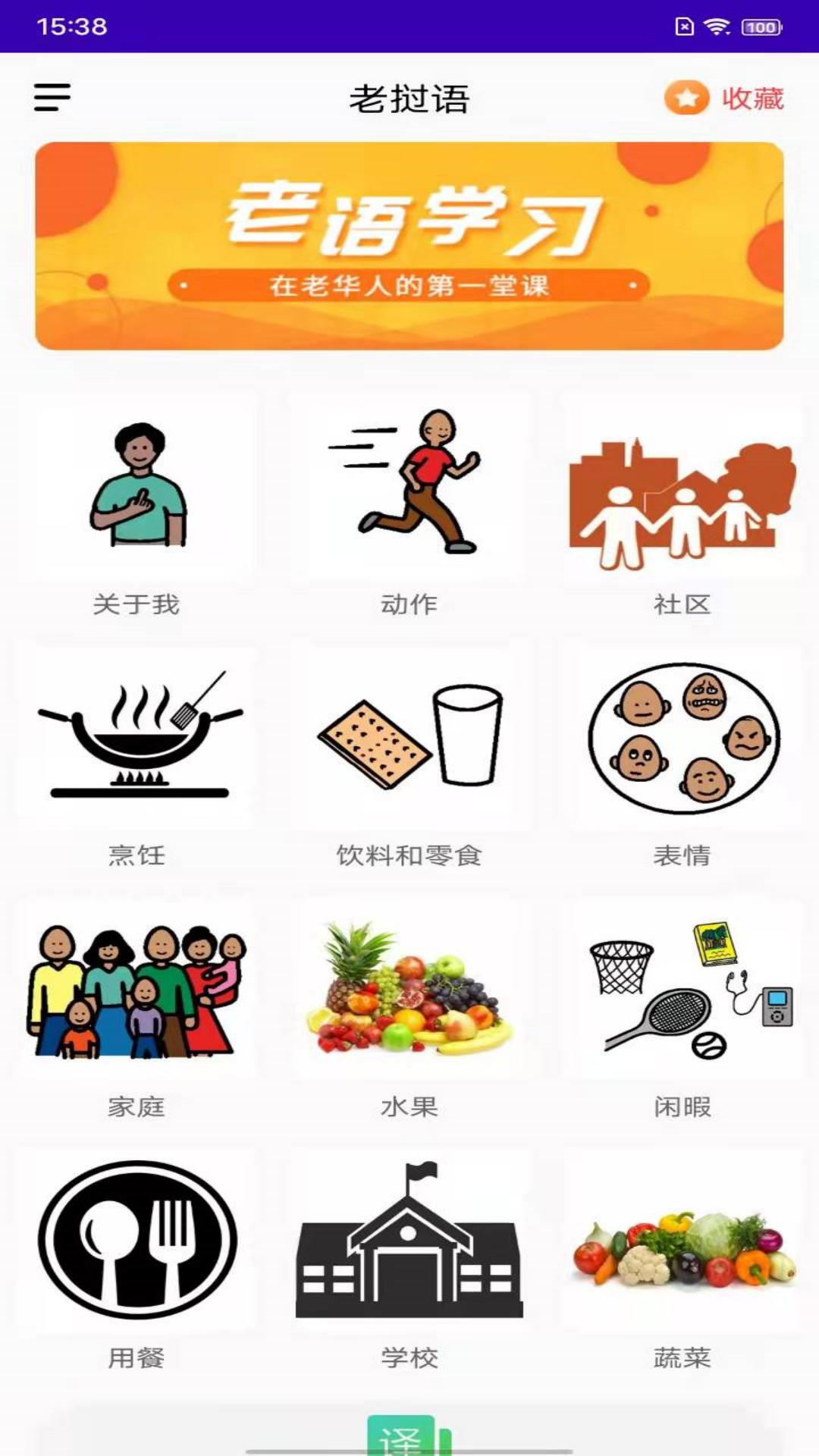The image size is (819, 1456).
Task: Select the 动作 (Actions) running figure icon
Action: 409,485
